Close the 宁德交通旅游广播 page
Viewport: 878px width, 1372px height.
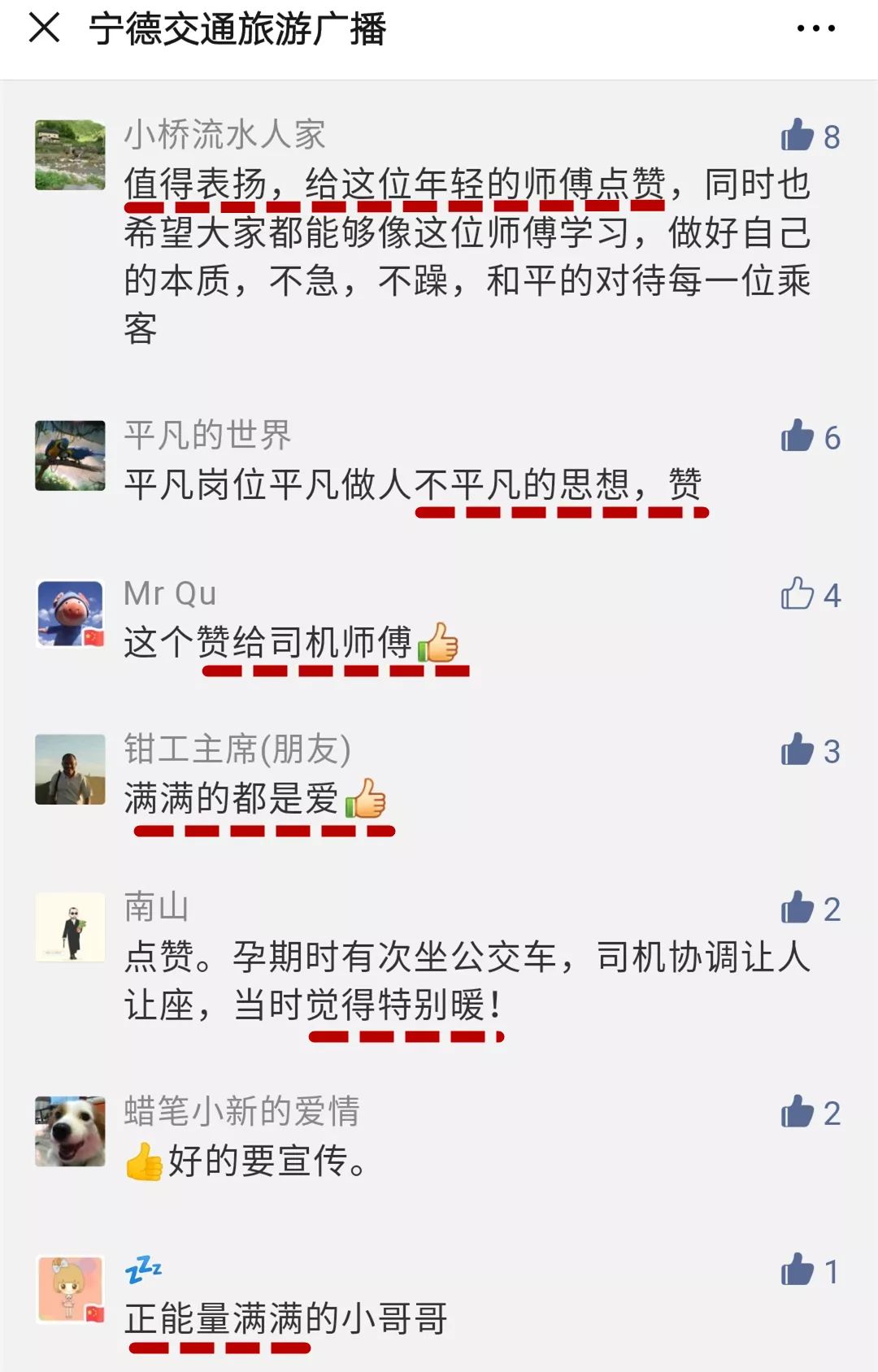tap(44, 28)
